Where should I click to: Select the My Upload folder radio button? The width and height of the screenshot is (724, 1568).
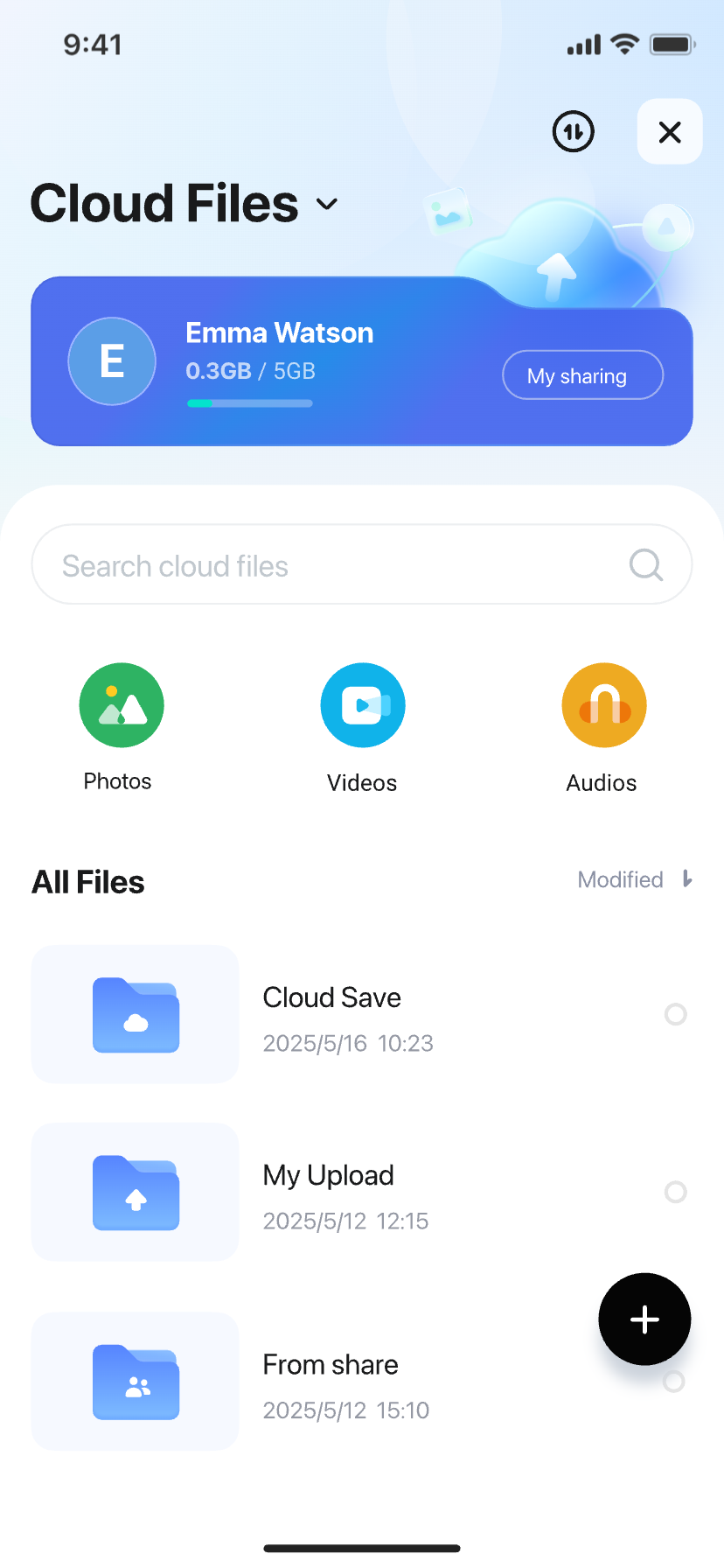(675, 1192)
